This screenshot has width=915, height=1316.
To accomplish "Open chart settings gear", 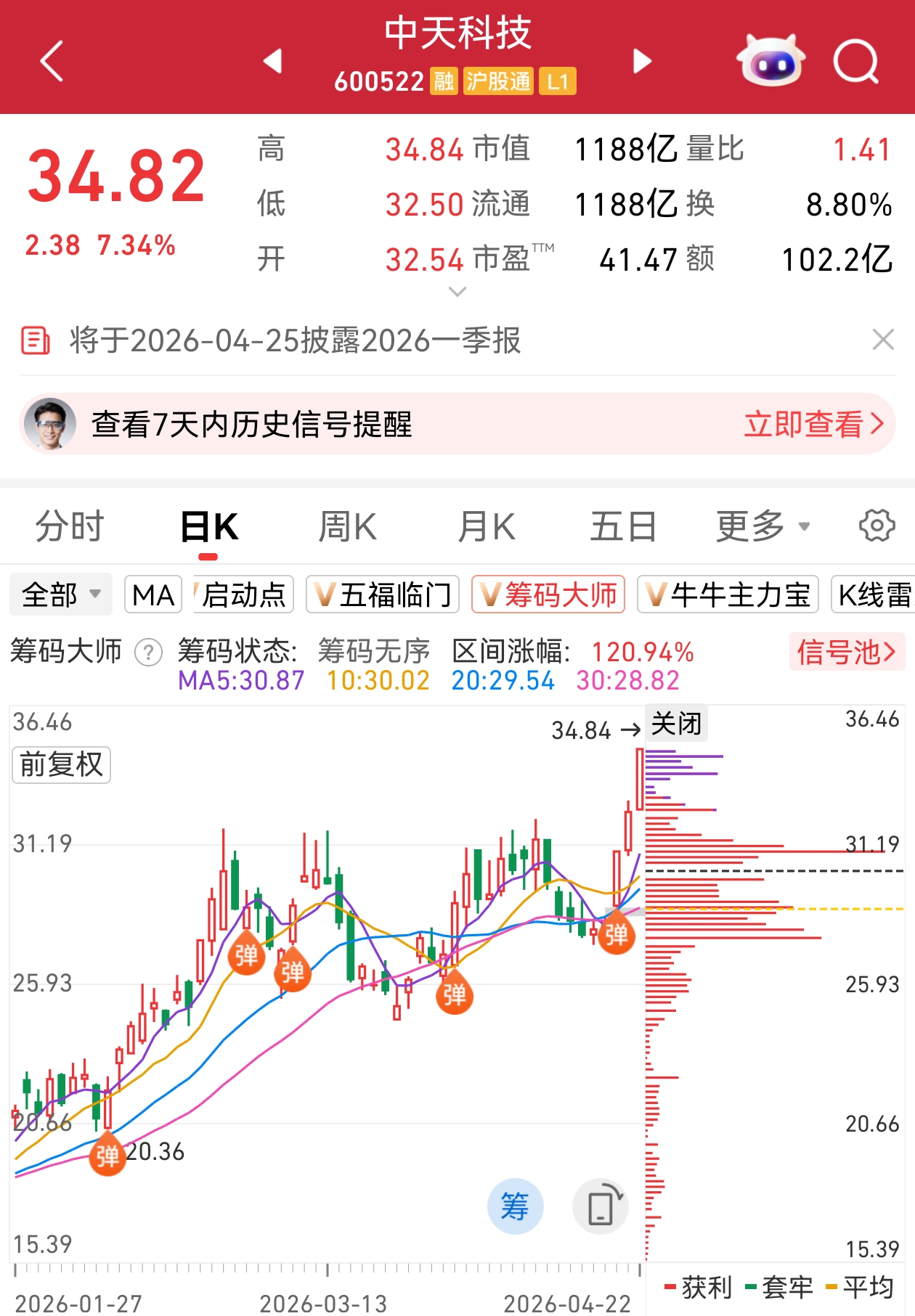I will tap(877, 526).
